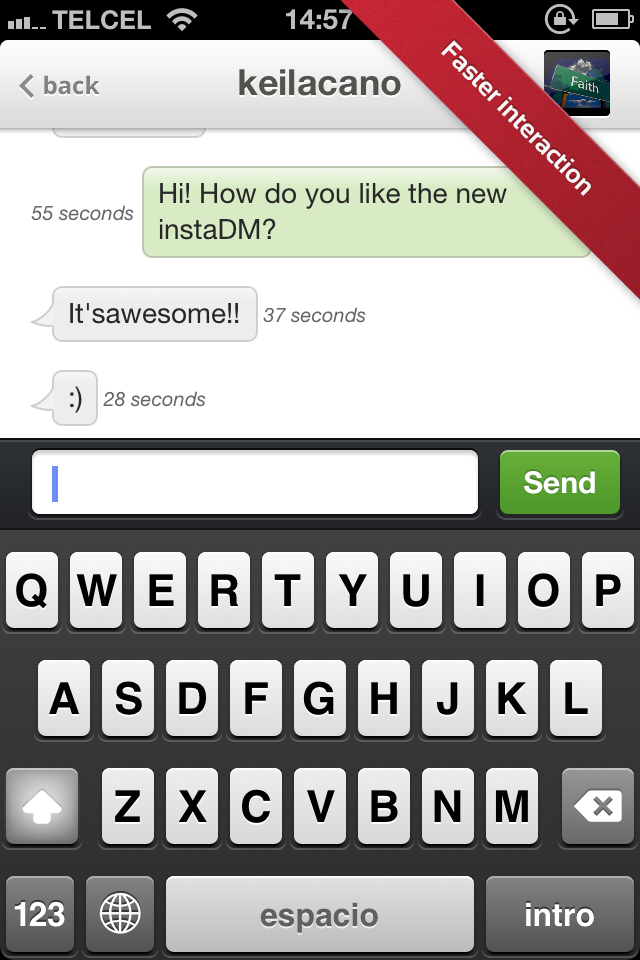Focus the message text field
The image size is (640, 960).
[x=254, y=483]
